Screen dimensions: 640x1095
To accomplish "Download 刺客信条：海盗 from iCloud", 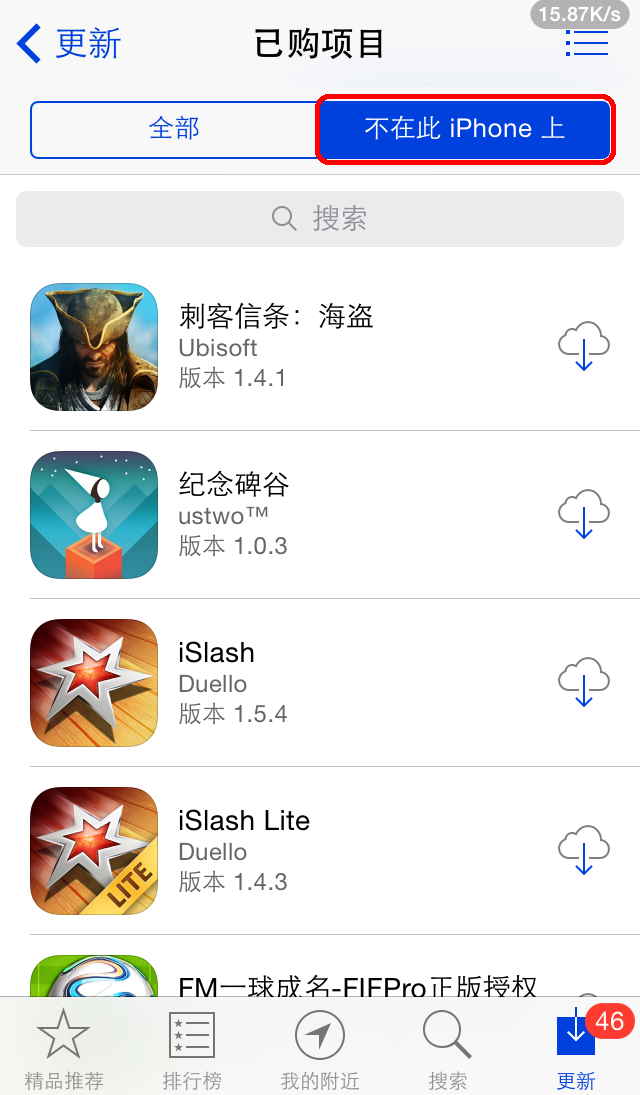I will click(x=584, y=346).
